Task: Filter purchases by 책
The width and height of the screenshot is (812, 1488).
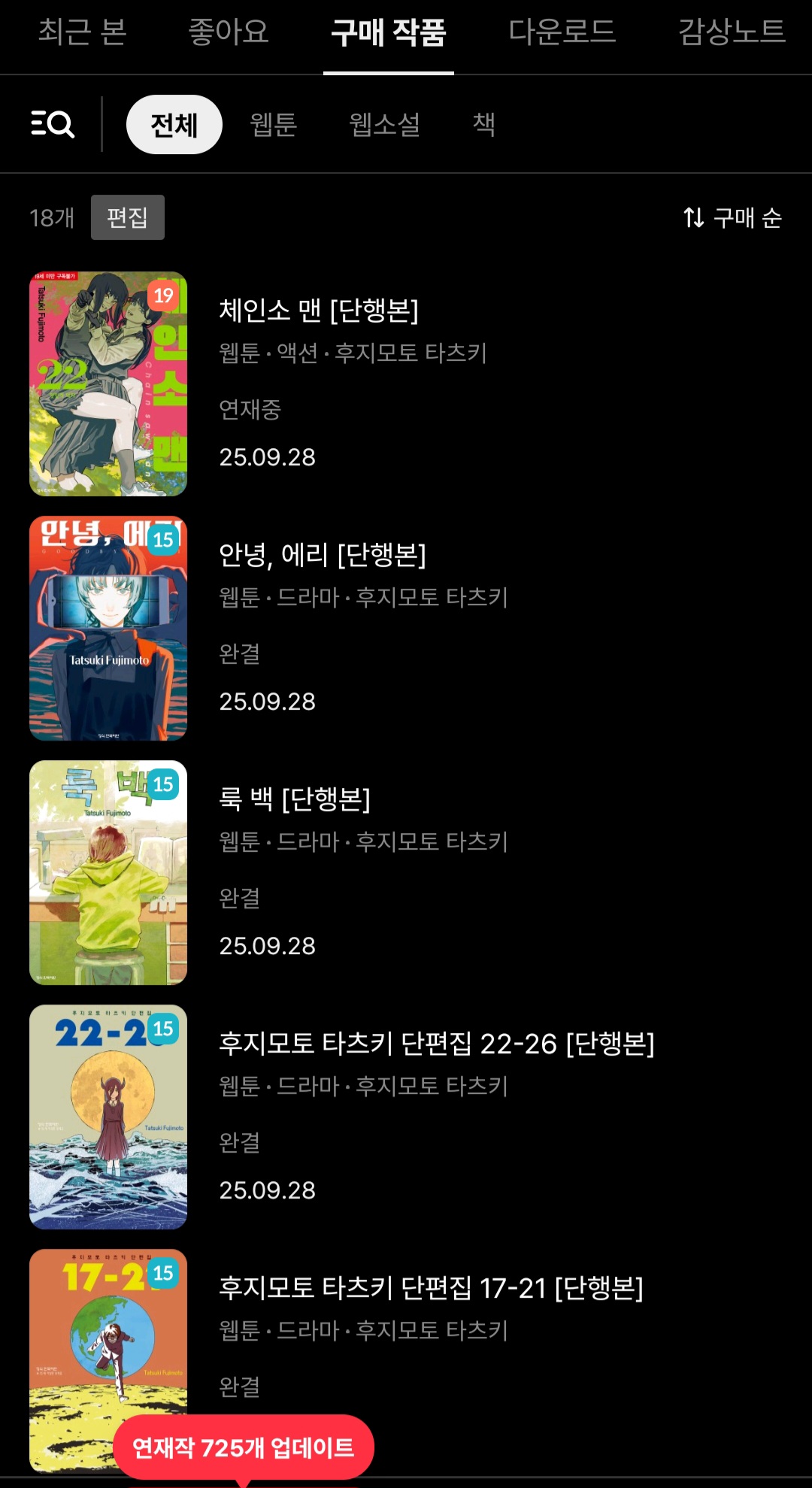Action: pos(483,125)
